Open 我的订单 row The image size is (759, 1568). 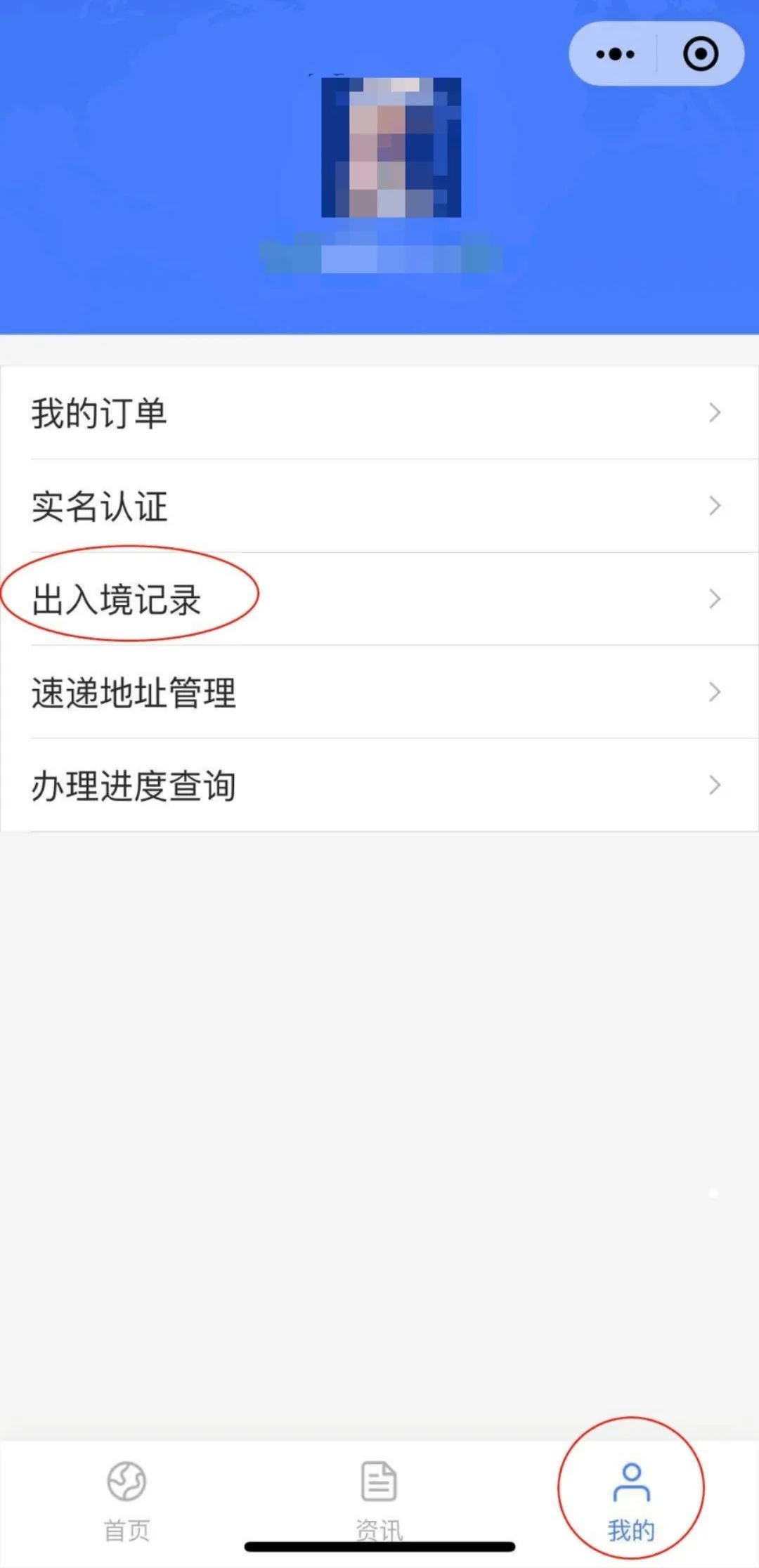tap(379, 413)
